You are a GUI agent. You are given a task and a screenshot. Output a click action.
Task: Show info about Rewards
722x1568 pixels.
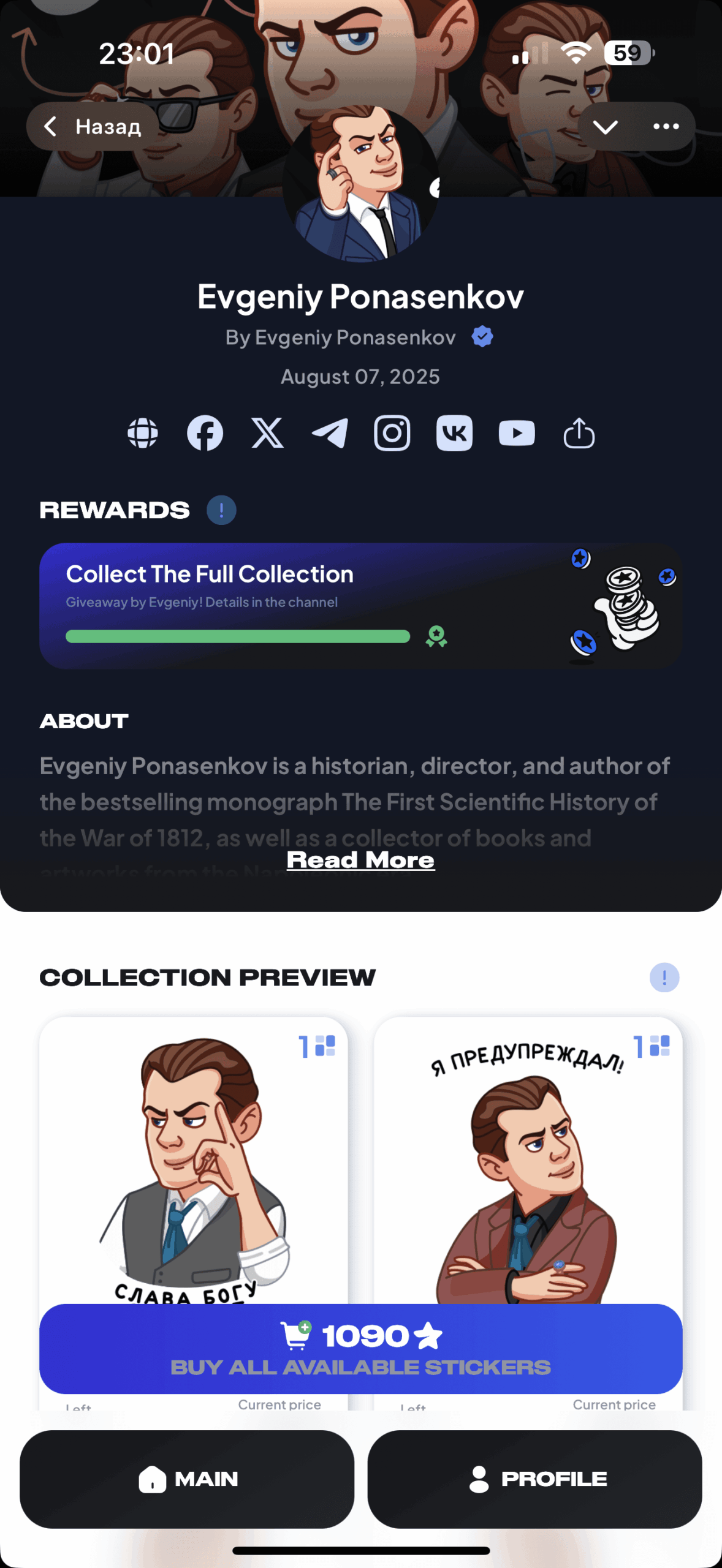(221, 510)
